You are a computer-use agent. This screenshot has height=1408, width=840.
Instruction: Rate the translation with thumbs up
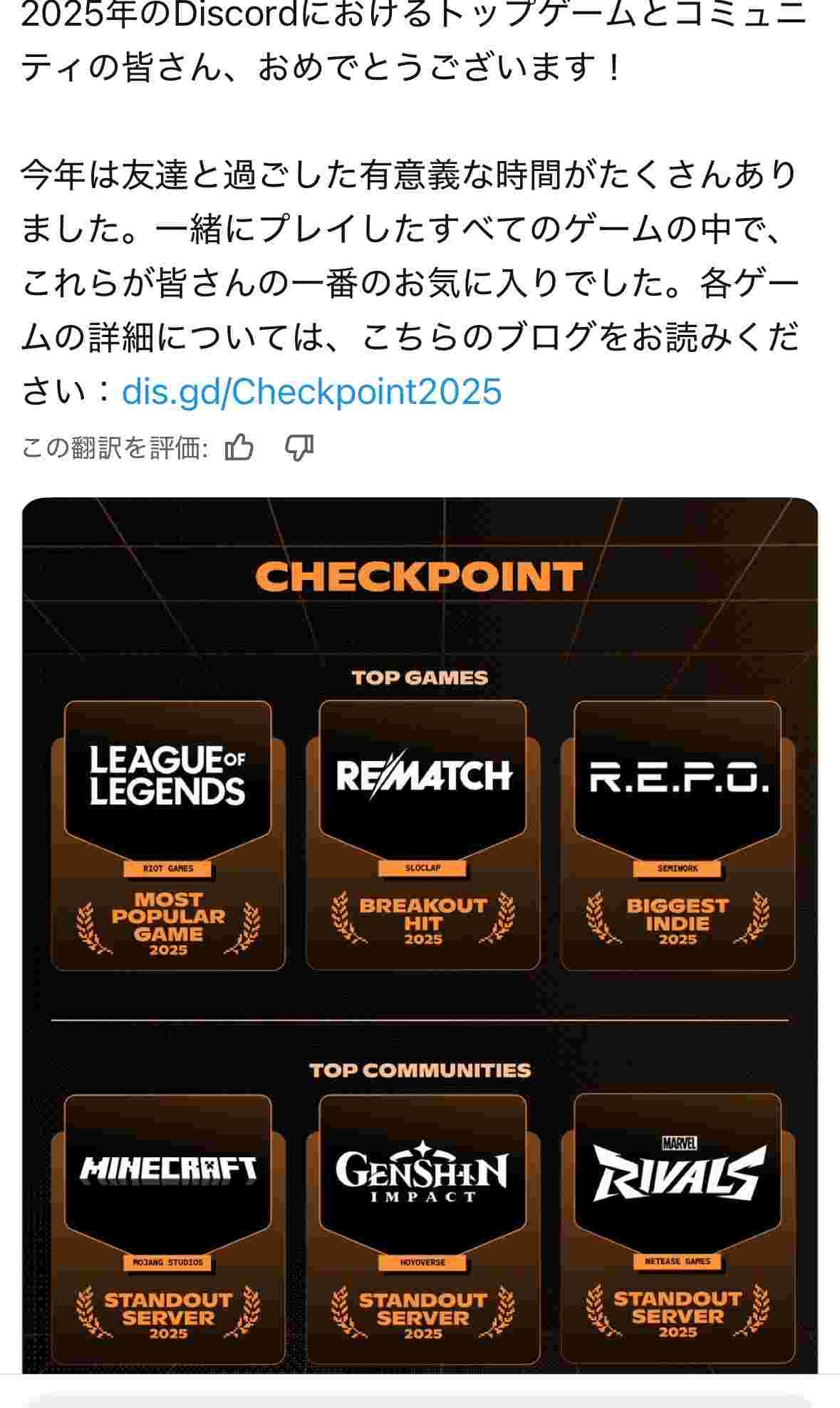pos(239,448)
